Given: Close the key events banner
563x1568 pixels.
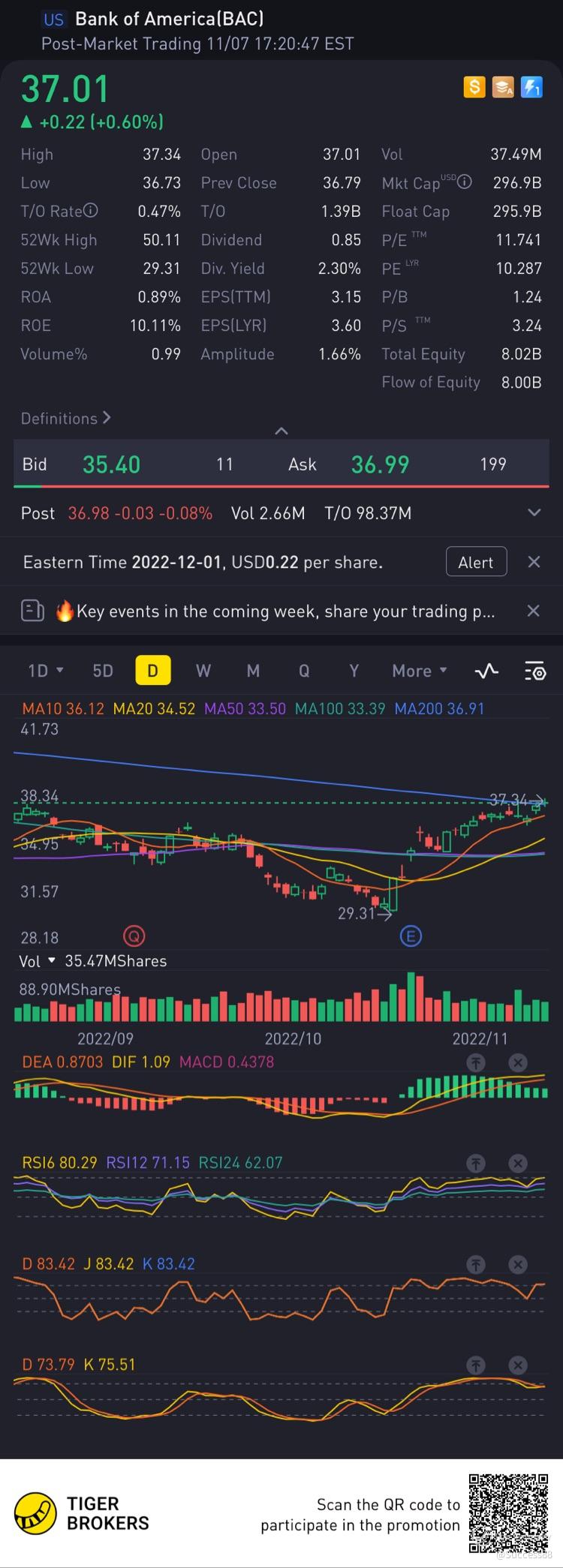Looking at the screenshot, I should pos(534,611).
